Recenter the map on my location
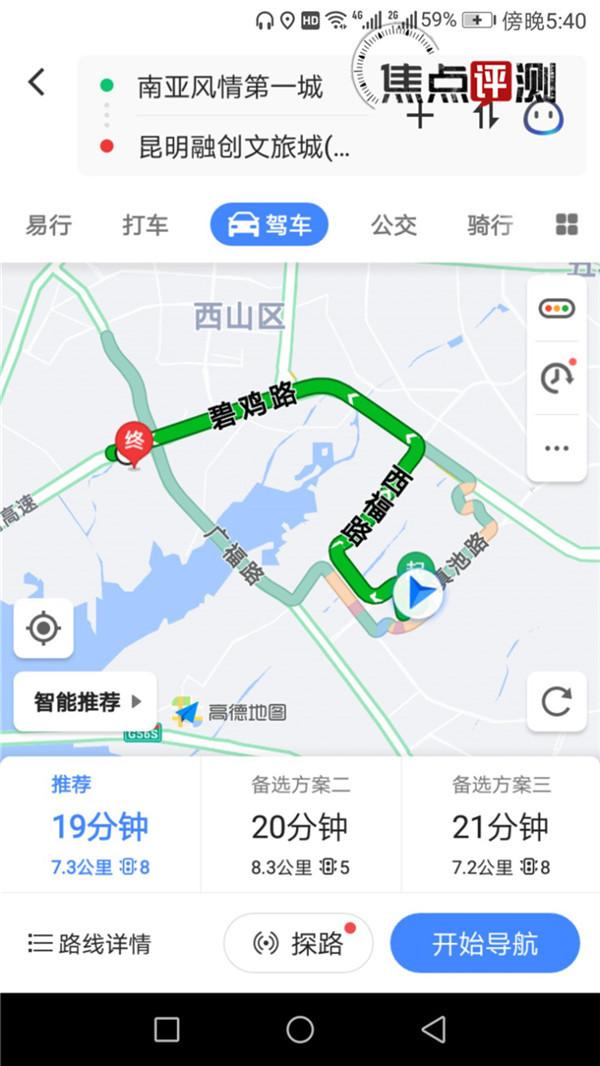 click(x=43, y=628)
